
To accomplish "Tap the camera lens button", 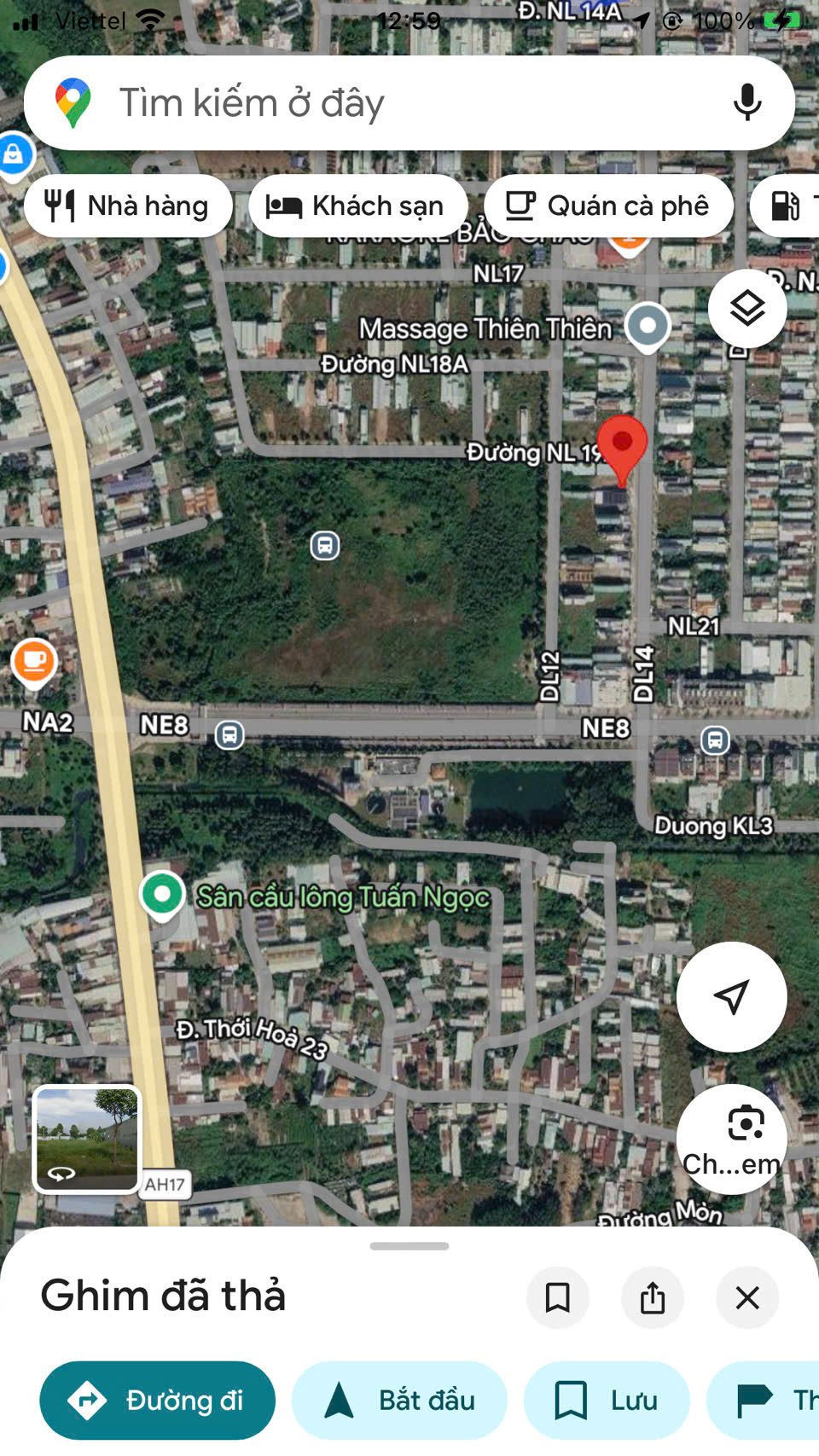I will click(x=731, y=1140).
